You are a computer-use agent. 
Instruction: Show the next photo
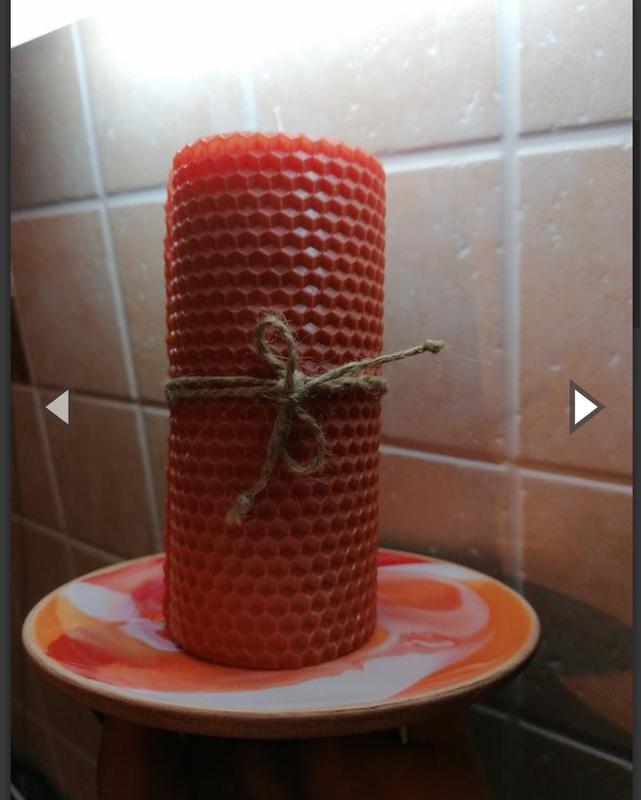pos(586,407)
